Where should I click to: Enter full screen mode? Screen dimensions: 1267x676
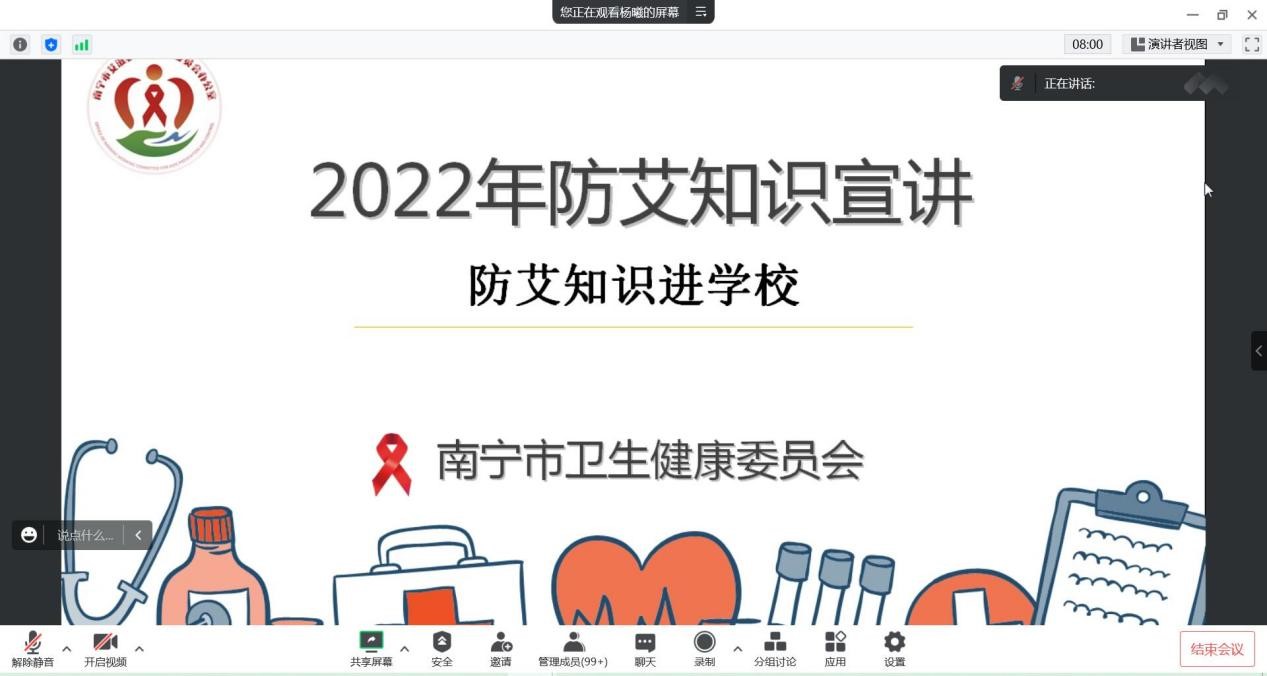pos(1251,44)
